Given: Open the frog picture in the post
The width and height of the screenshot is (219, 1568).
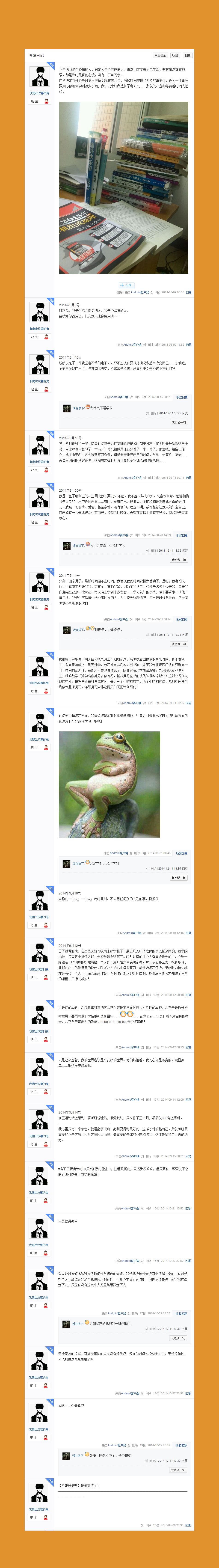Looking at the screenshot, I should pyautogui.click(x=109, y=785).
